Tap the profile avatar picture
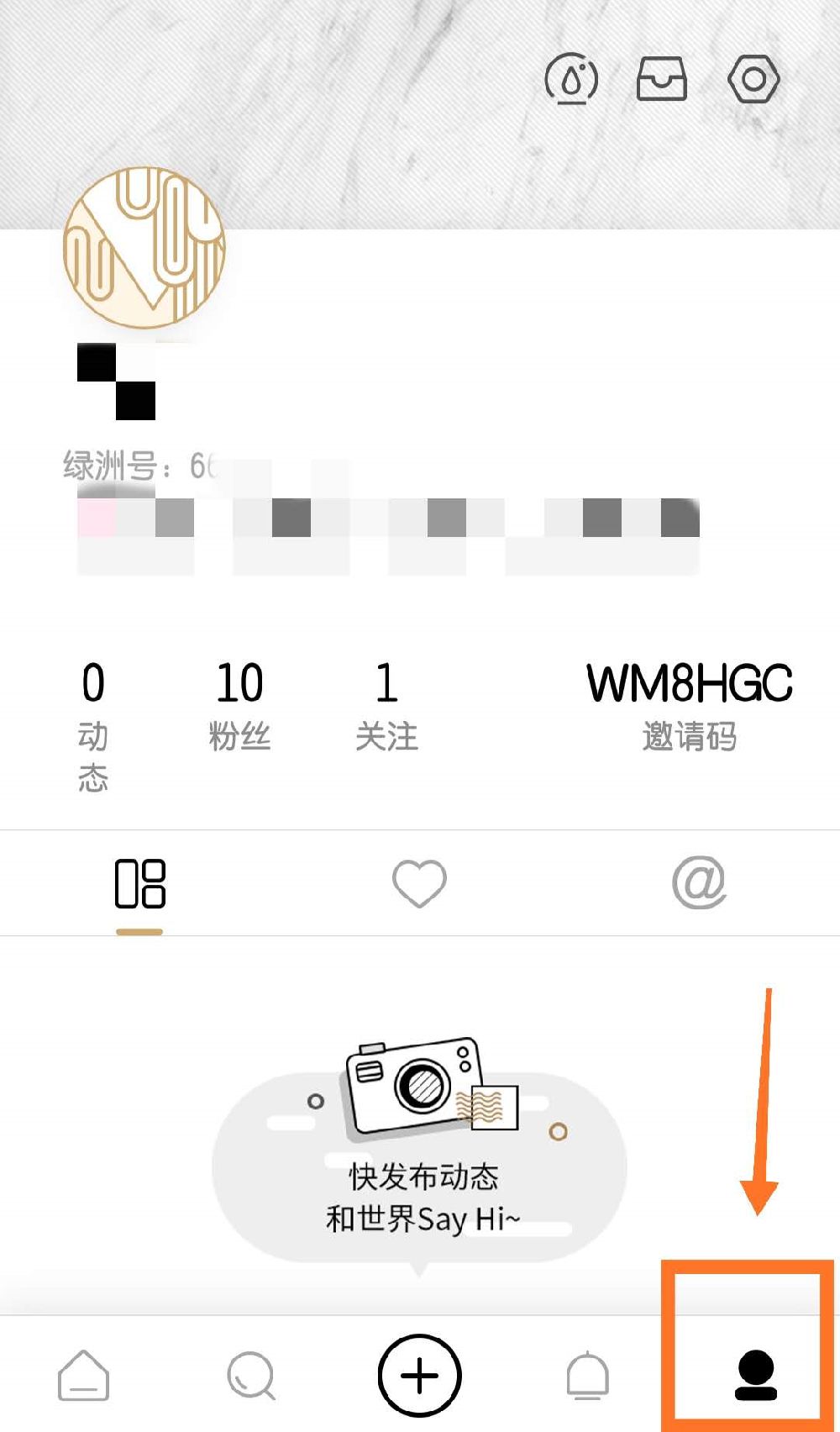Image resolution: width=840 pixels, height=1432 pixels. (144, 247)
